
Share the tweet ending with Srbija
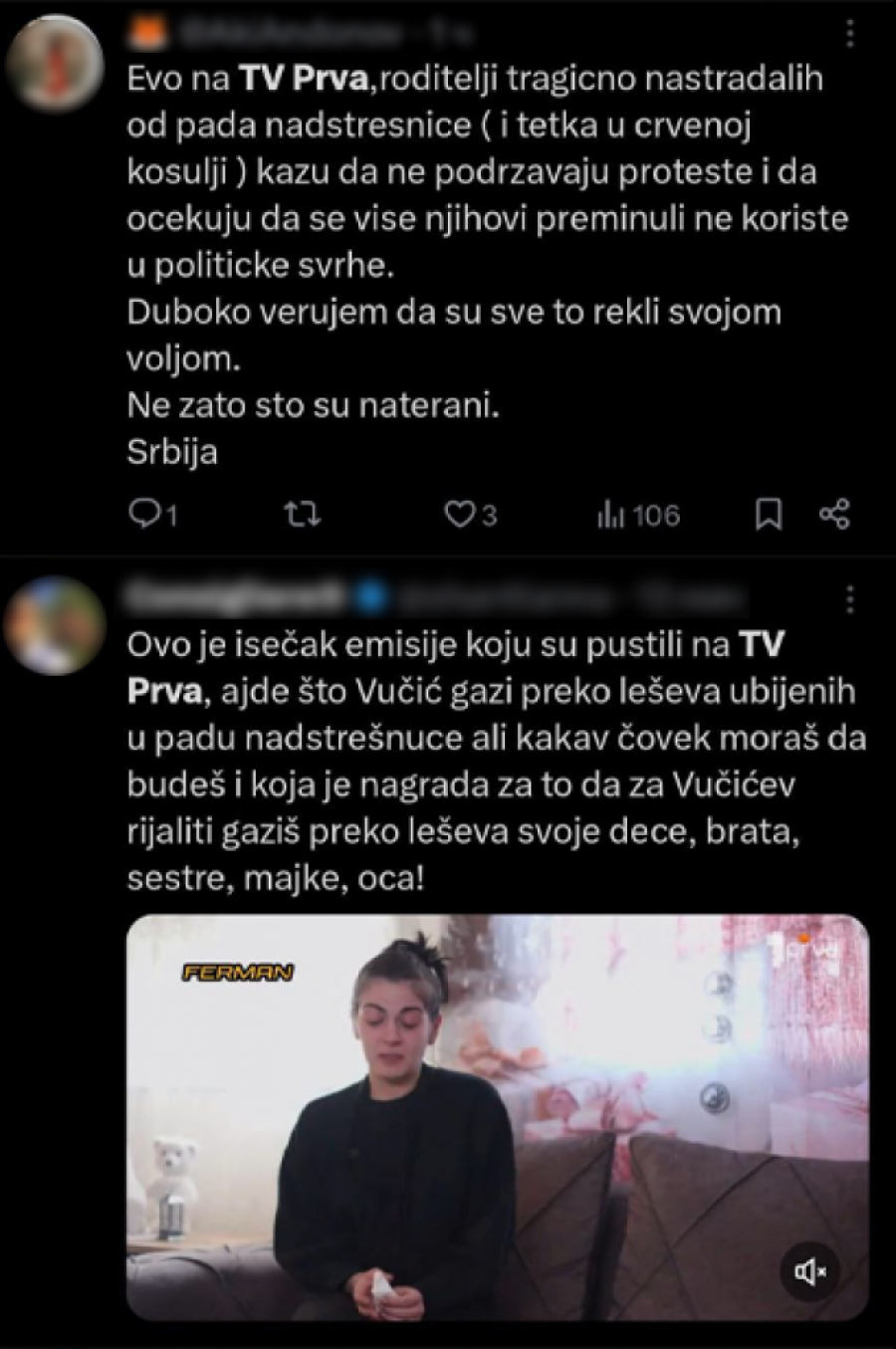click(x=834, y=515)
